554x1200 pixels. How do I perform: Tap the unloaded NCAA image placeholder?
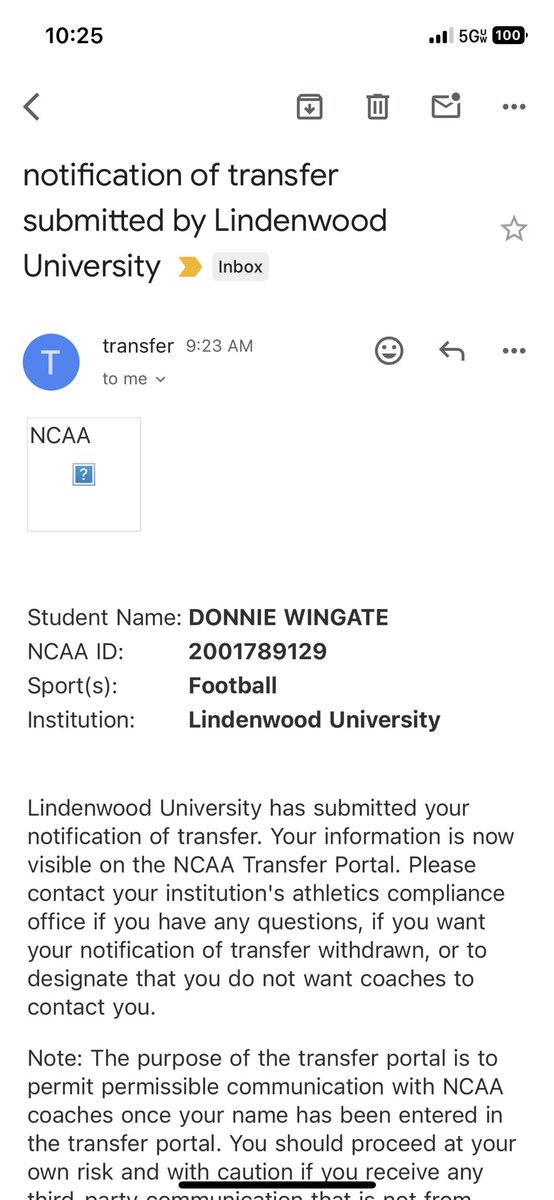(84, 474)
